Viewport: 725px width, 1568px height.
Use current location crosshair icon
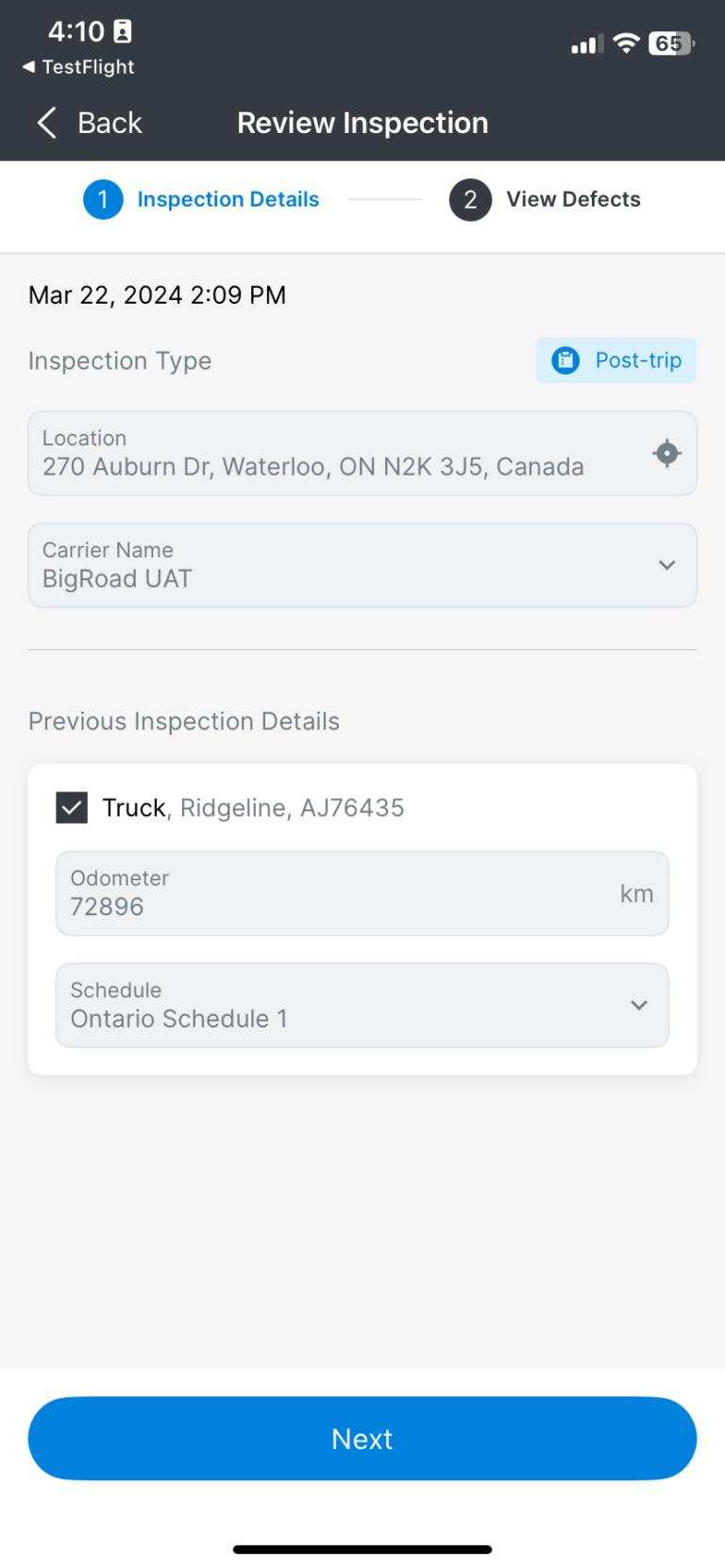[666, 454]
